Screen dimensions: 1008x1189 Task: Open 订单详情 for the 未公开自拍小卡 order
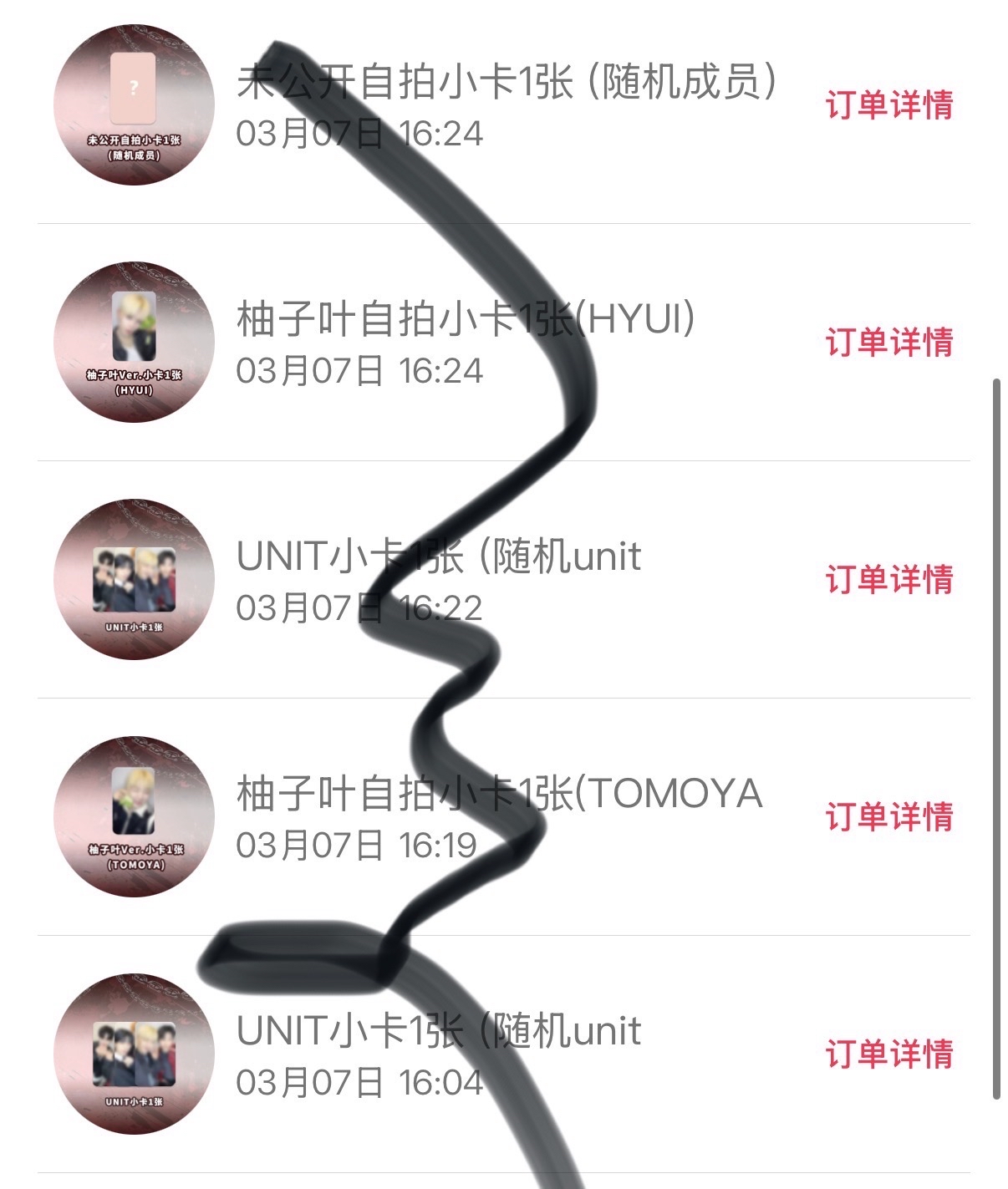click(x=889, y=105)
